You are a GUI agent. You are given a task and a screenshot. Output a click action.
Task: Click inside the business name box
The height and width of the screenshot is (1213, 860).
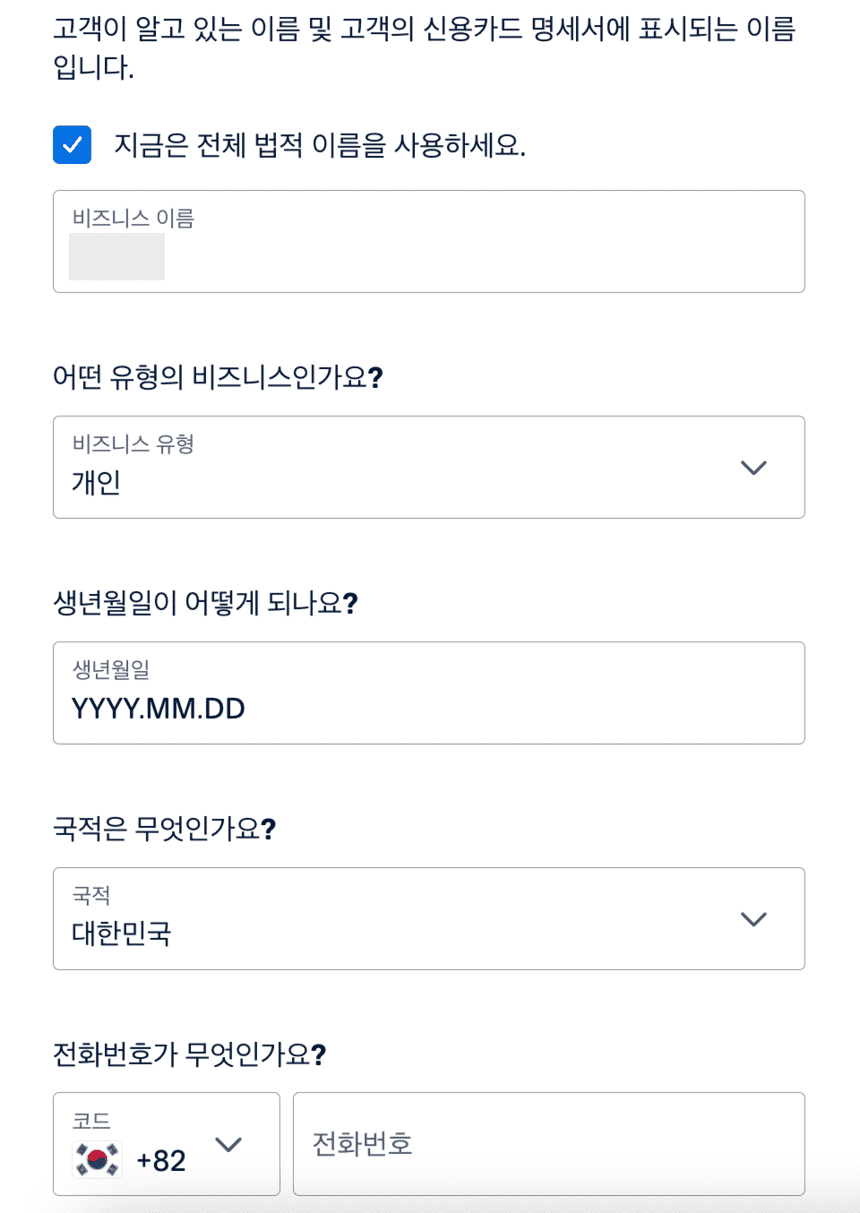point(428,241)
